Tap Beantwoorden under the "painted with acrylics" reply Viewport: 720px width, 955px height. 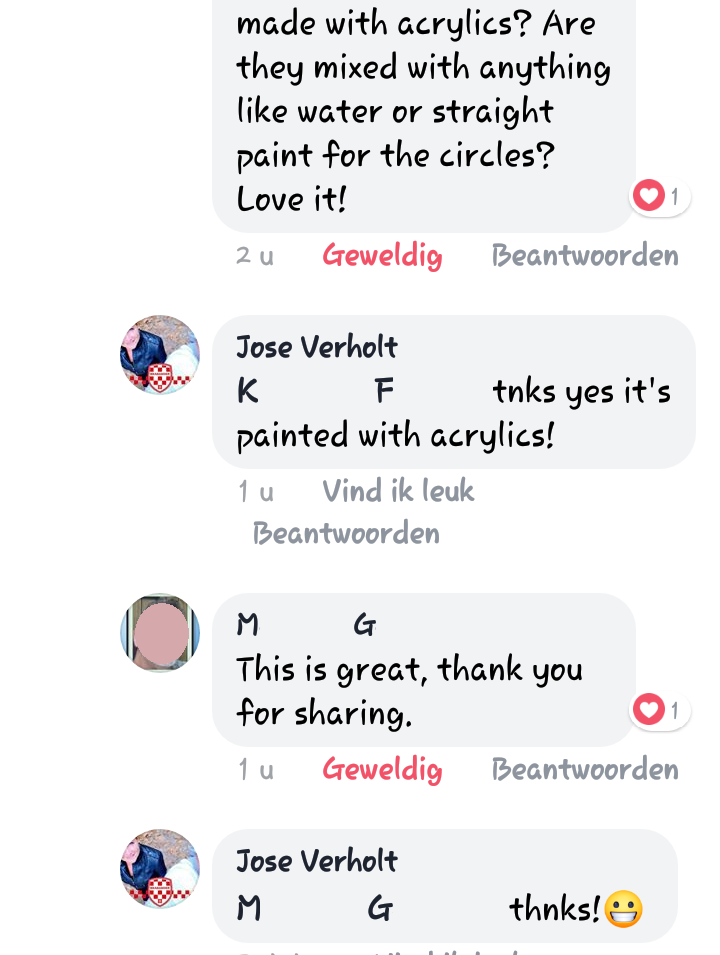346,533
